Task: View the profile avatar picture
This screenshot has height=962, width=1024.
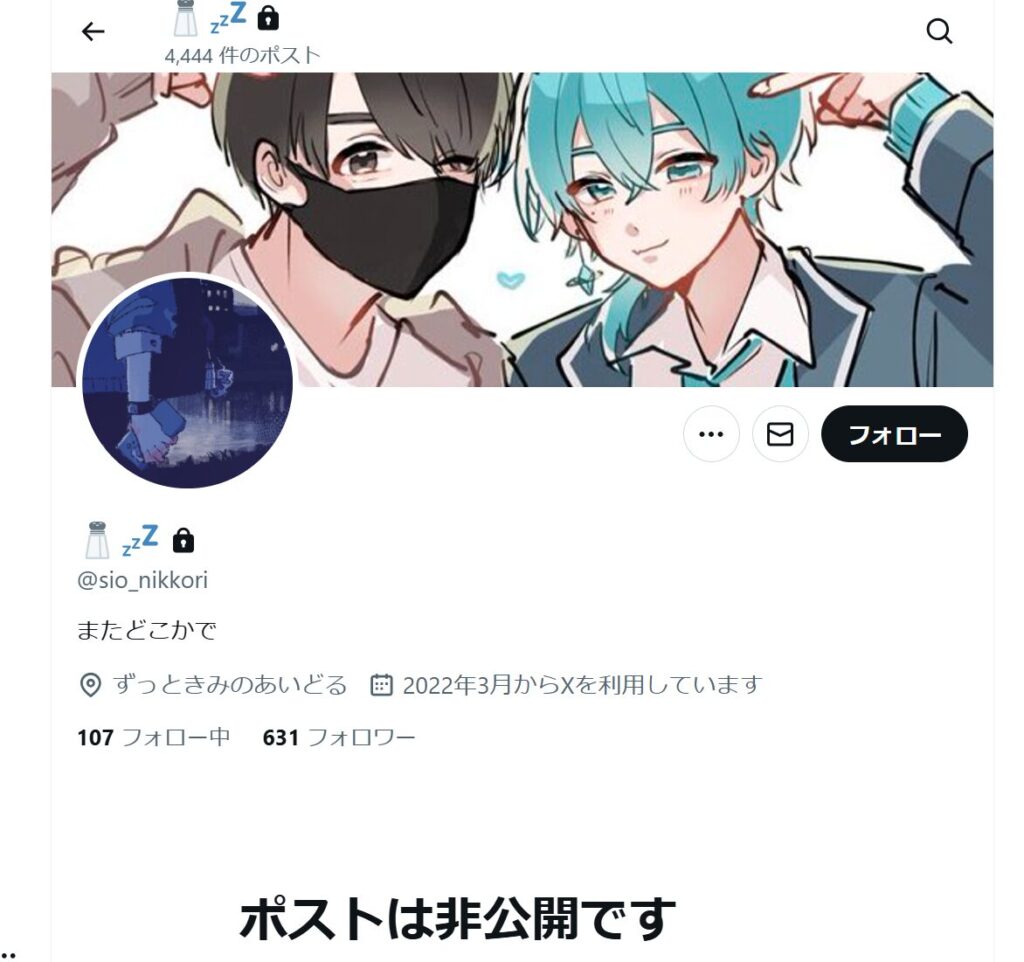Action: 187,383
